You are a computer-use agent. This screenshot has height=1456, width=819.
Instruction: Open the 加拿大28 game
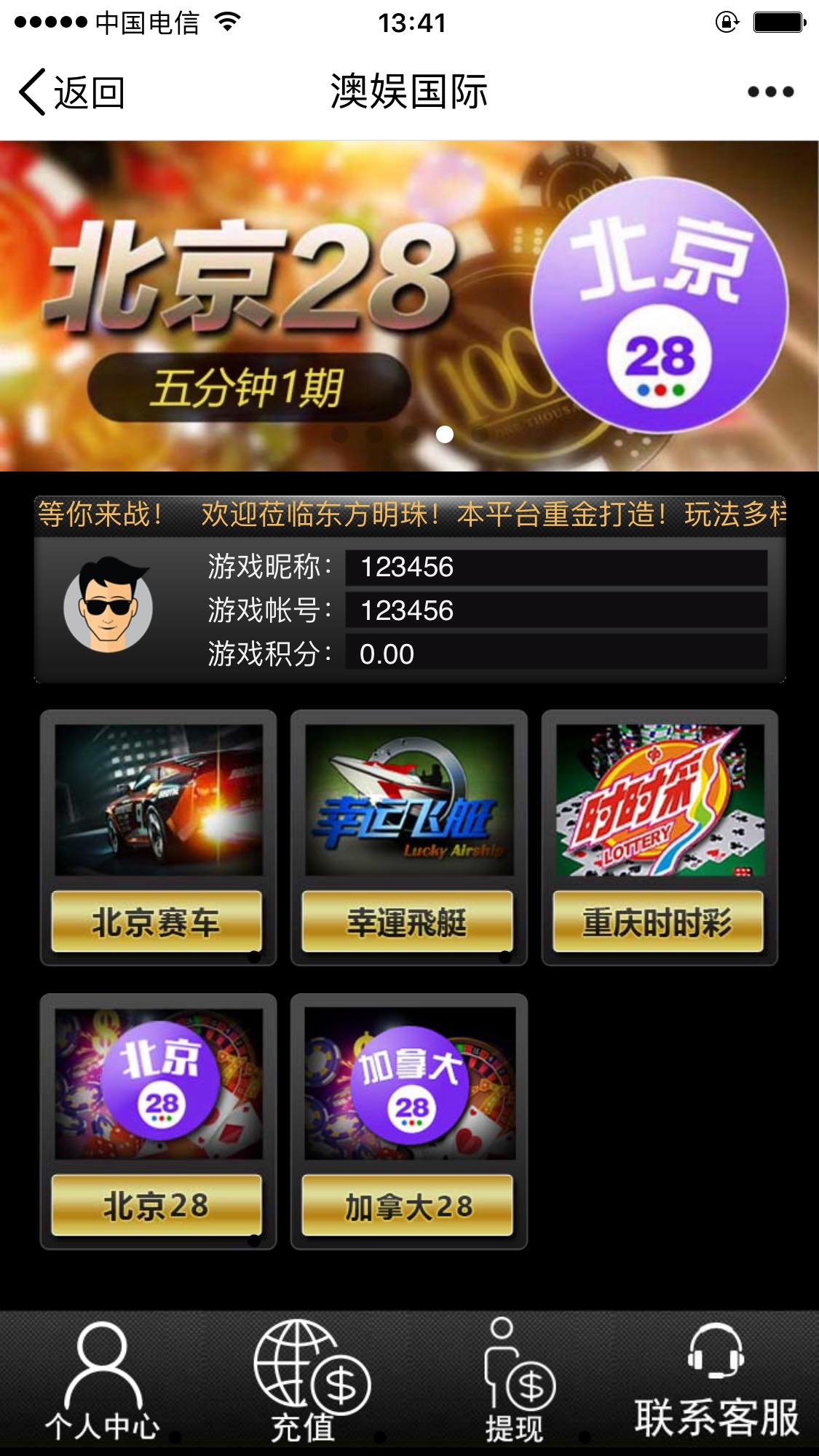tap(408, 1121)
